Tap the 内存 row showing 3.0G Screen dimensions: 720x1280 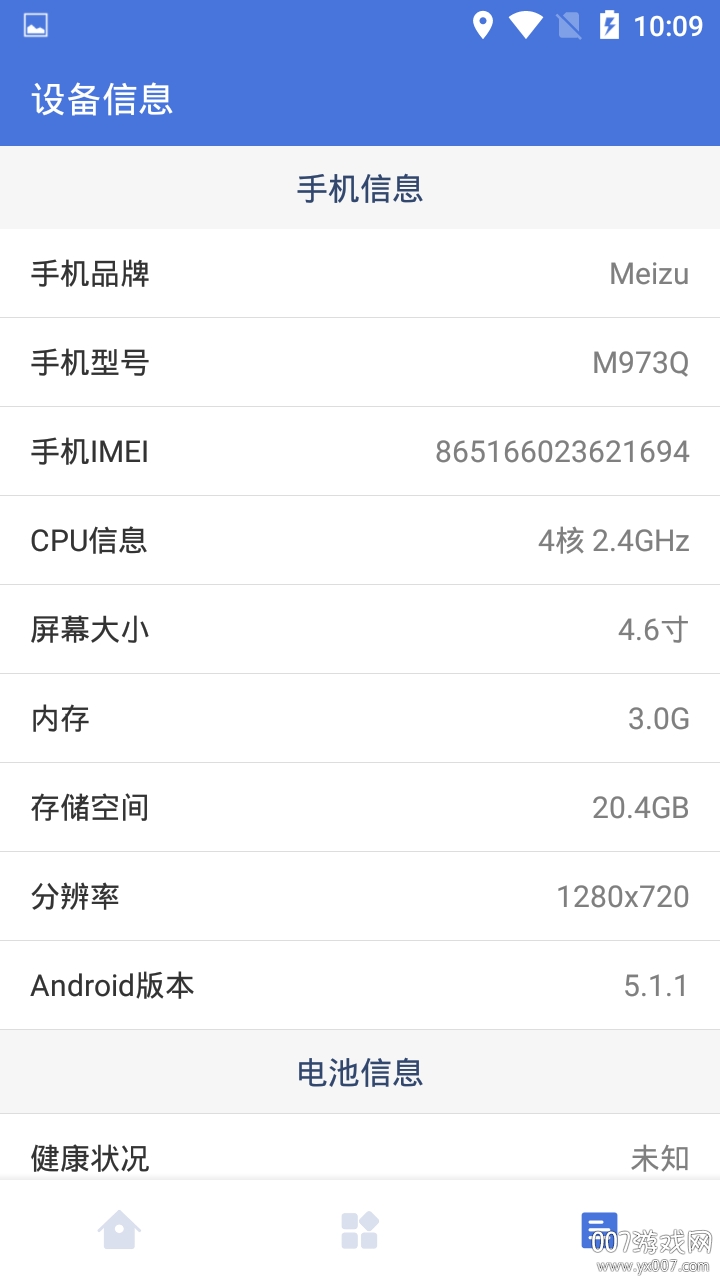pos(360,718)
